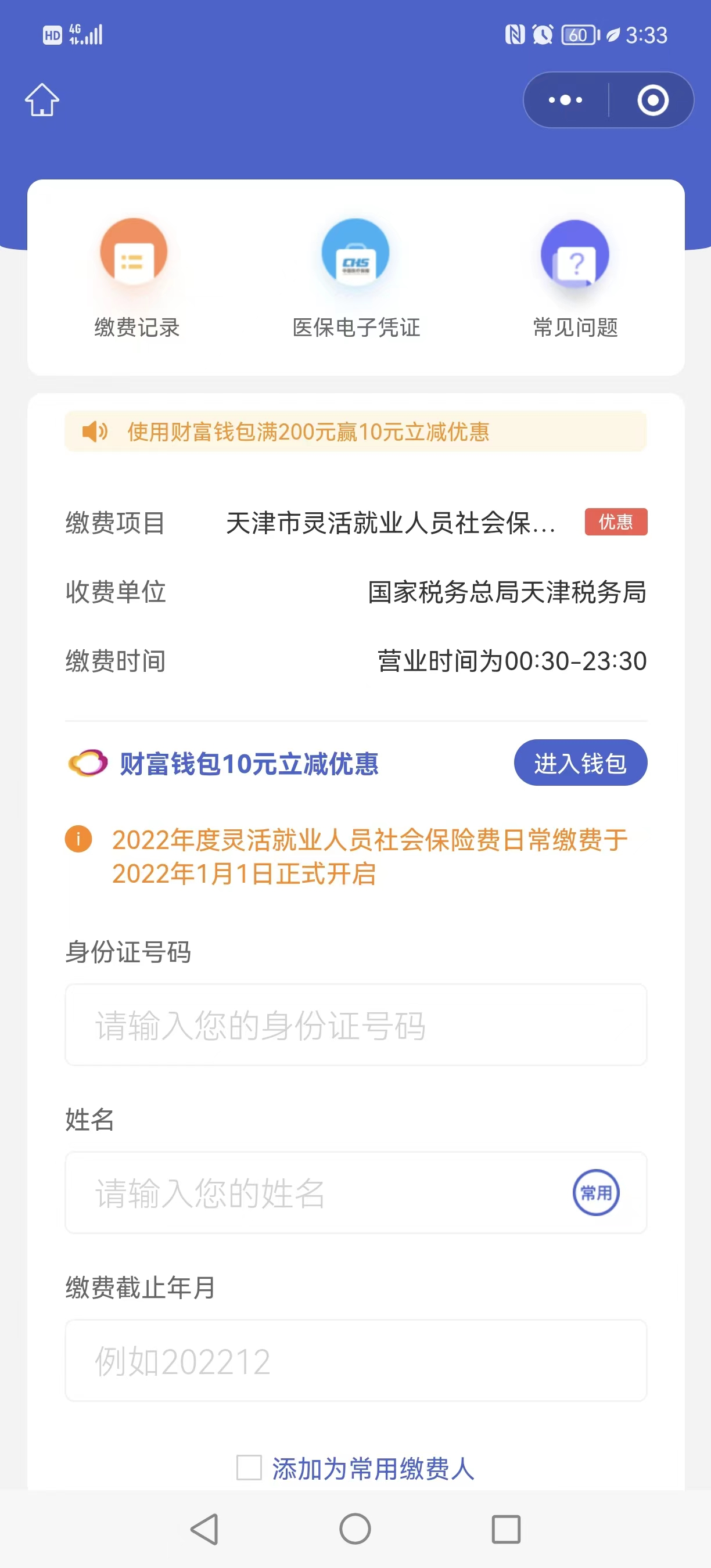Select a name via the 常用 icon
The width and height of the screenshot is (711, 1568).
point(596,1192)
